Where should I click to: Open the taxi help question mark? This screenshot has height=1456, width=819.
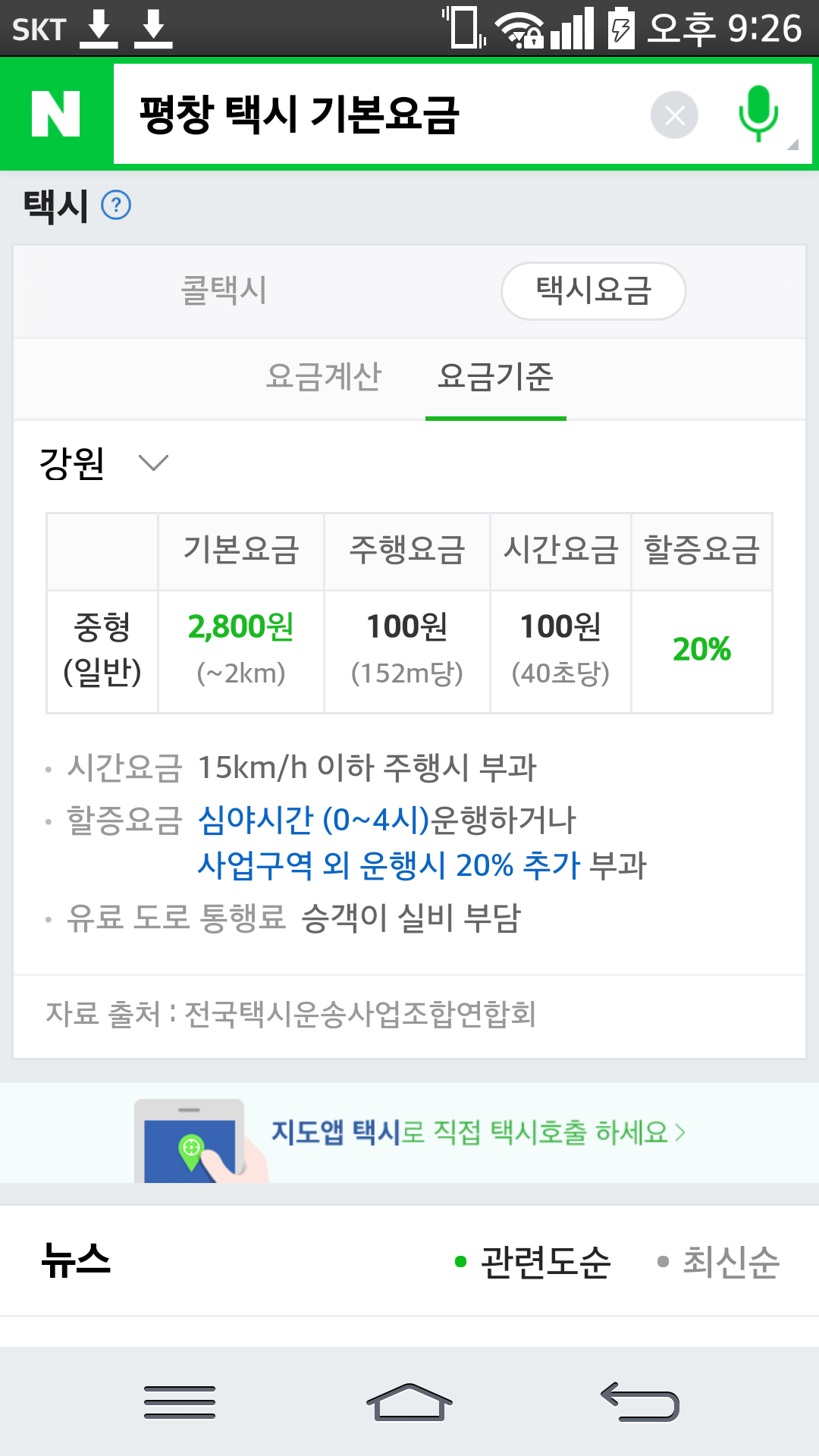[x=116, y=206]
